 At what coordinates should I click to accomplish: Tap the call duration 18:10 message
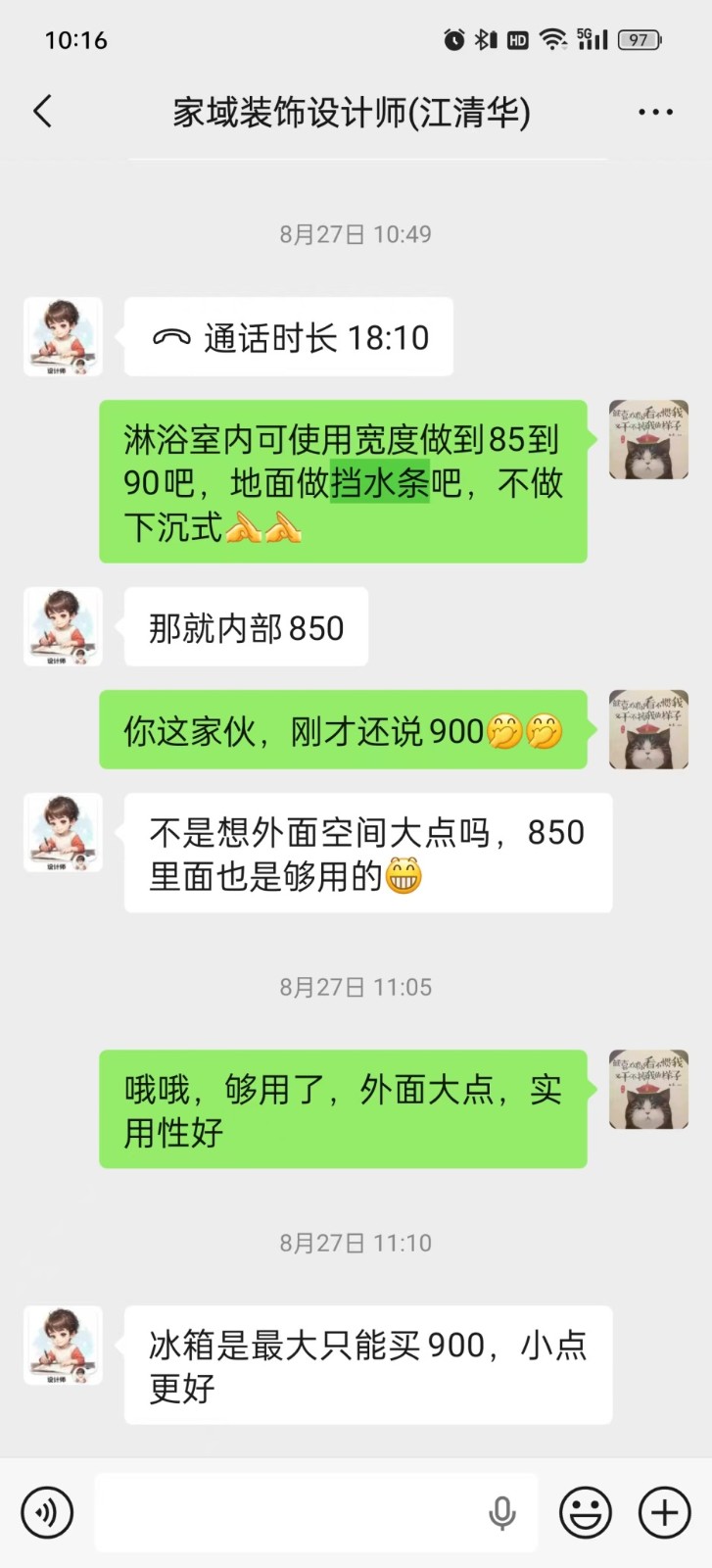pos(289,337)
